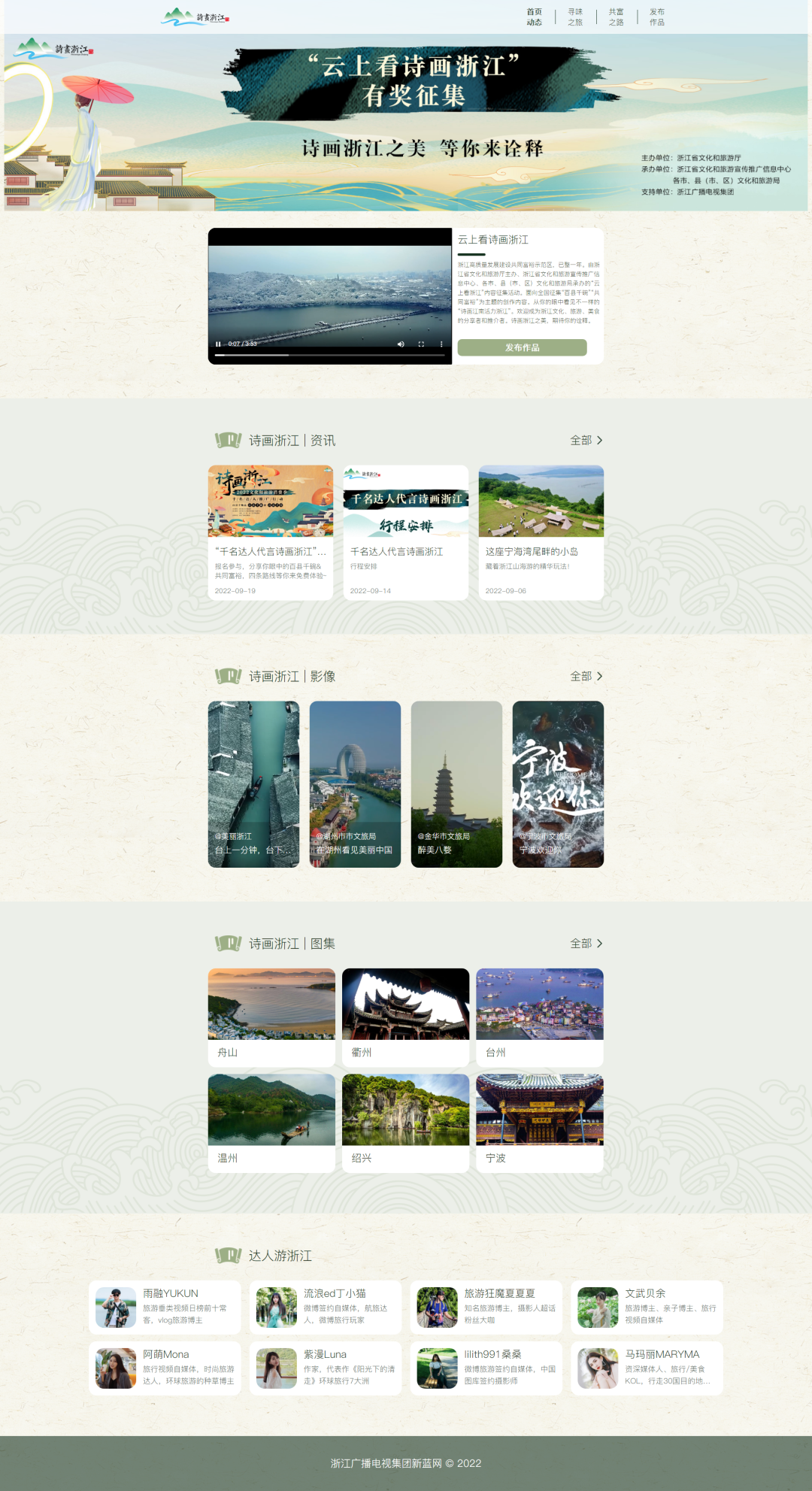Open the 寻味之旅 navigation tab
The height and width of the screenshot is (1491, 812).
click(x=575, y=17)
